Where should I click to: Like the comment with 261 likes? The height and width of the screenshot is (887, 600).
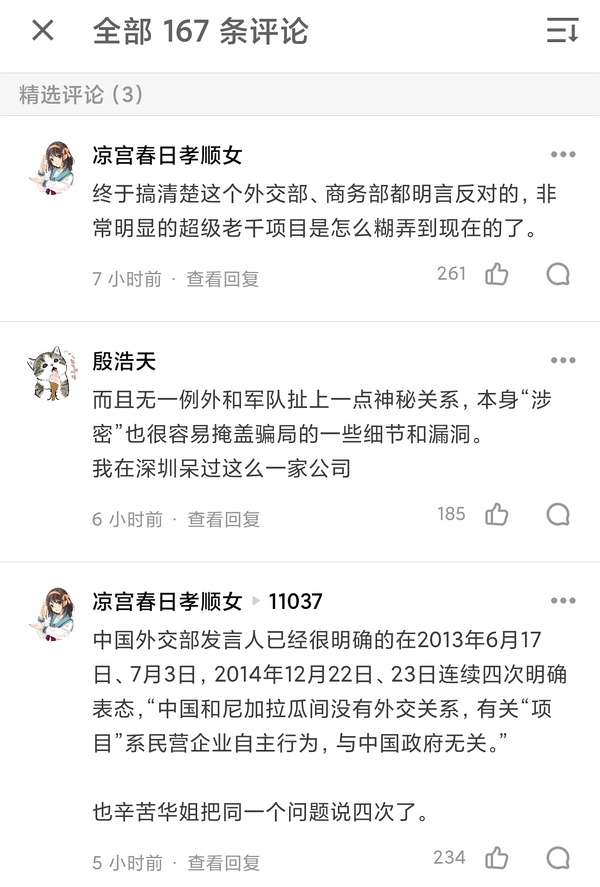click(497, 274)
